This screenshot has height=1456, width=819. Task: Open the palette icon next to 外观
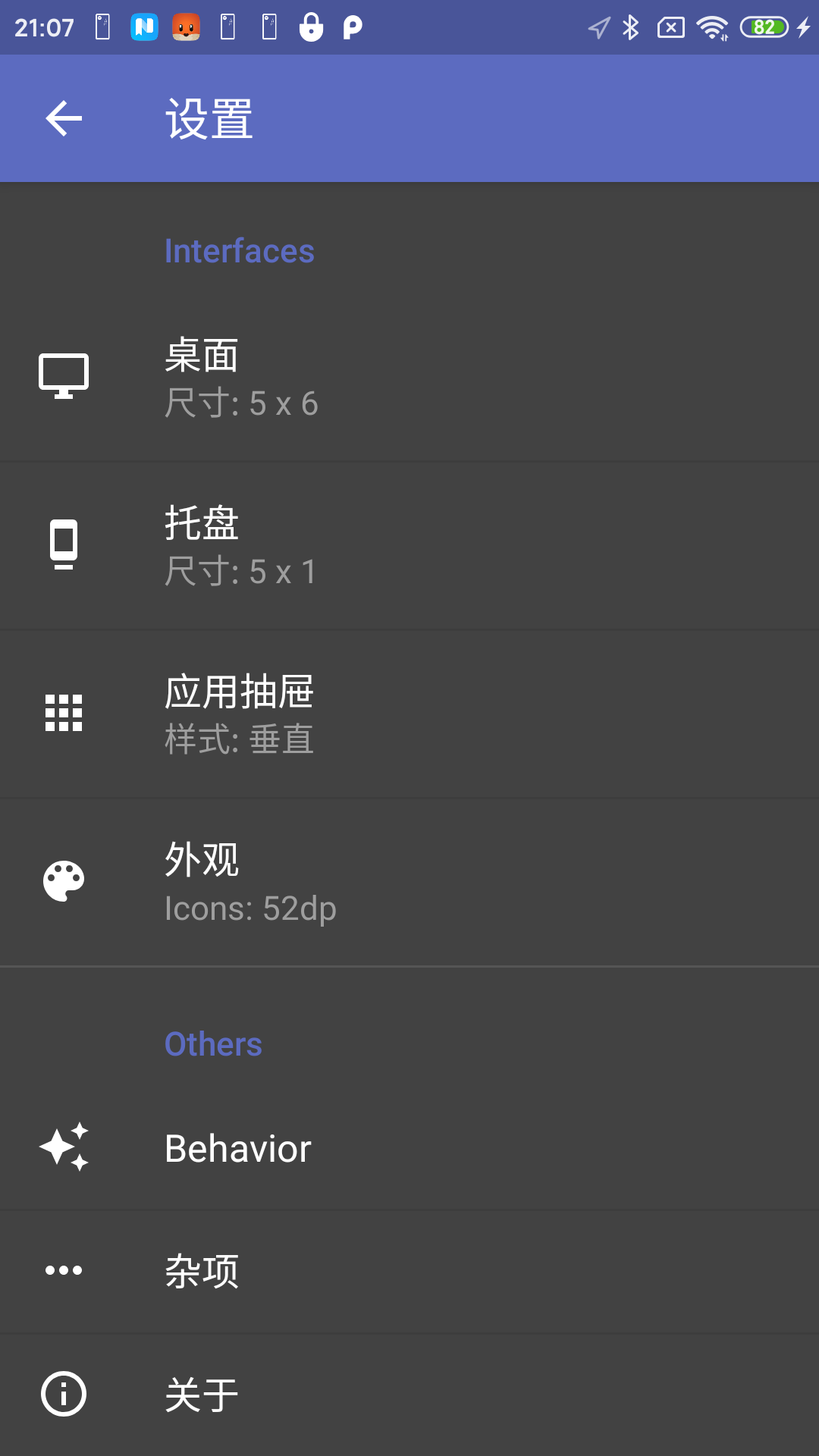(x=64, y=881)
